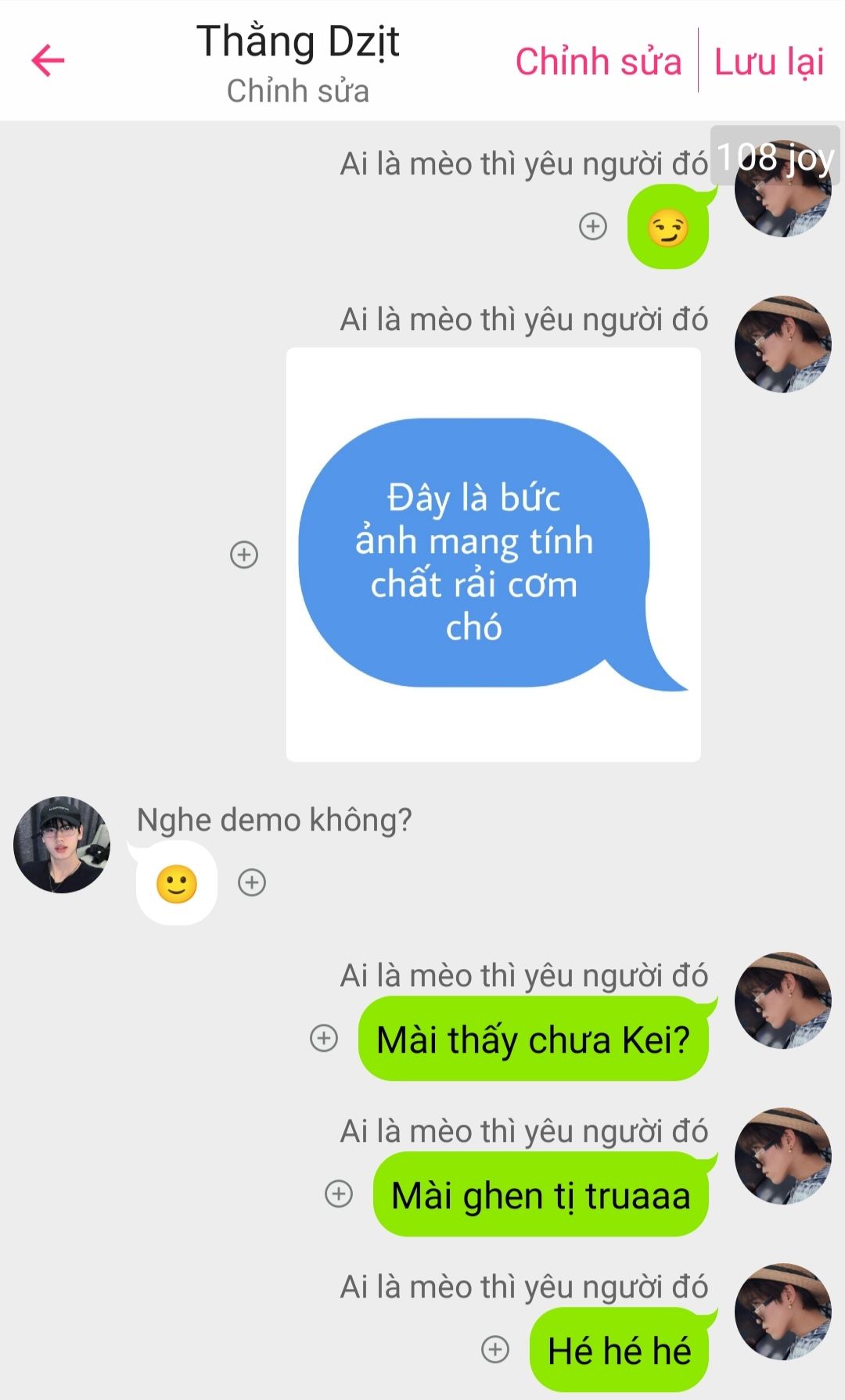Open the blue speech bubble image message

pyautogui.click(x=493, y=555)
